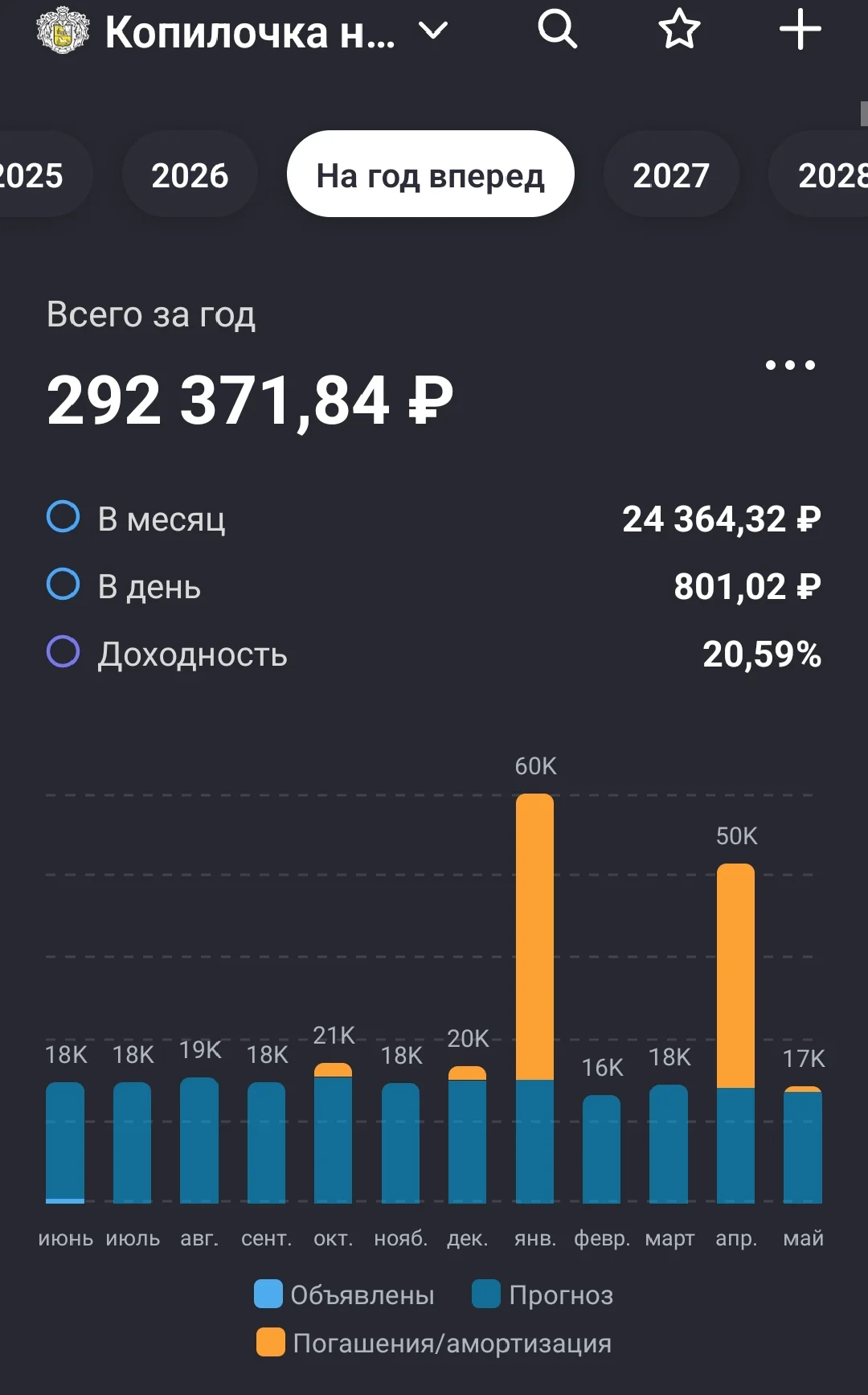The image size is (868, 1395).
Task: Select the January 60K bar
Action: coord(534,998)
